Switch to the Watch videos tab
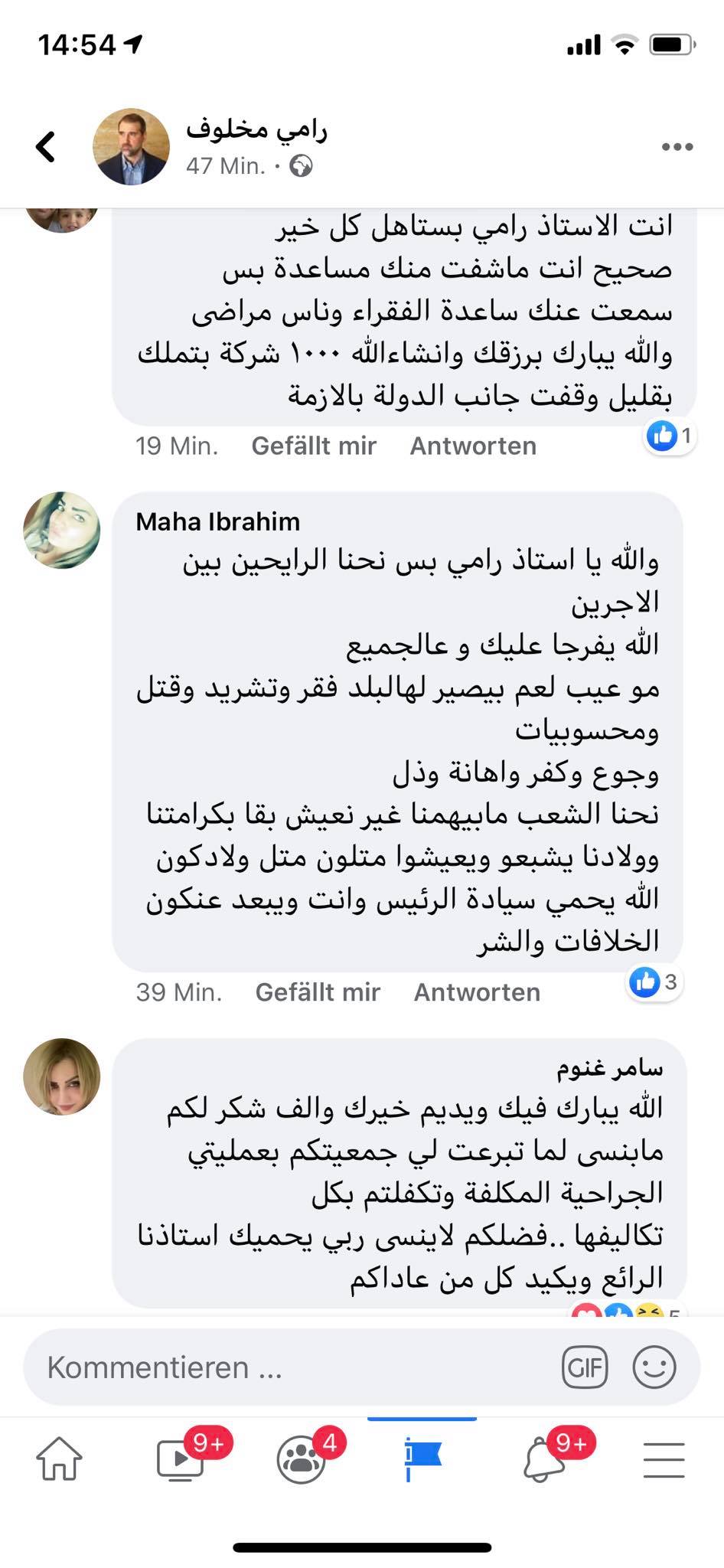724x1568 pixels. pyautogui.click(x=181, y=1459)
